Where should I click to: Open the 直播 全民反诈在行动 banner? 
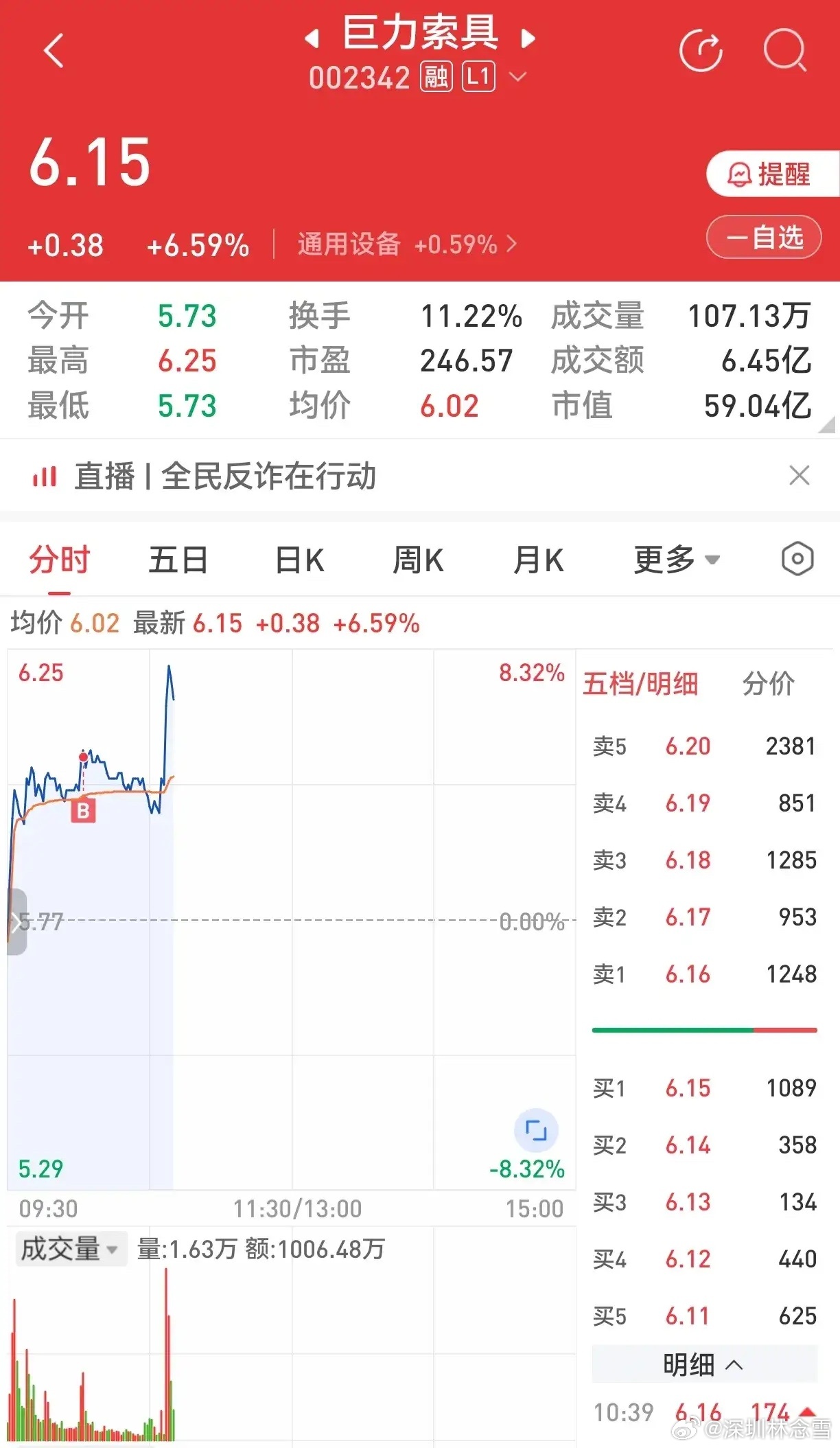point(205,476)
